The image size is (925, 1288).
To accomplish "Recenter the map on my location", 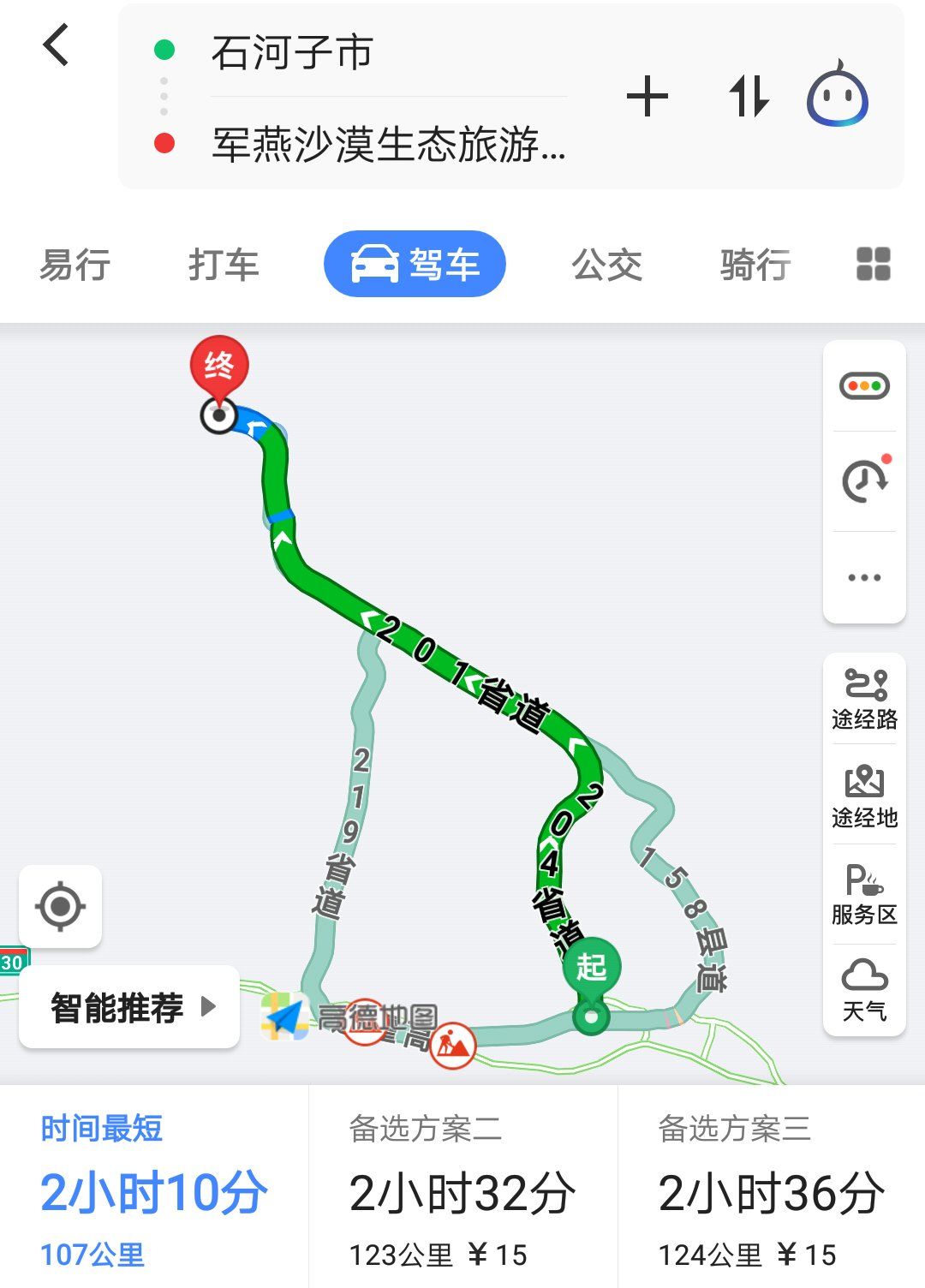I will point(60,906).
